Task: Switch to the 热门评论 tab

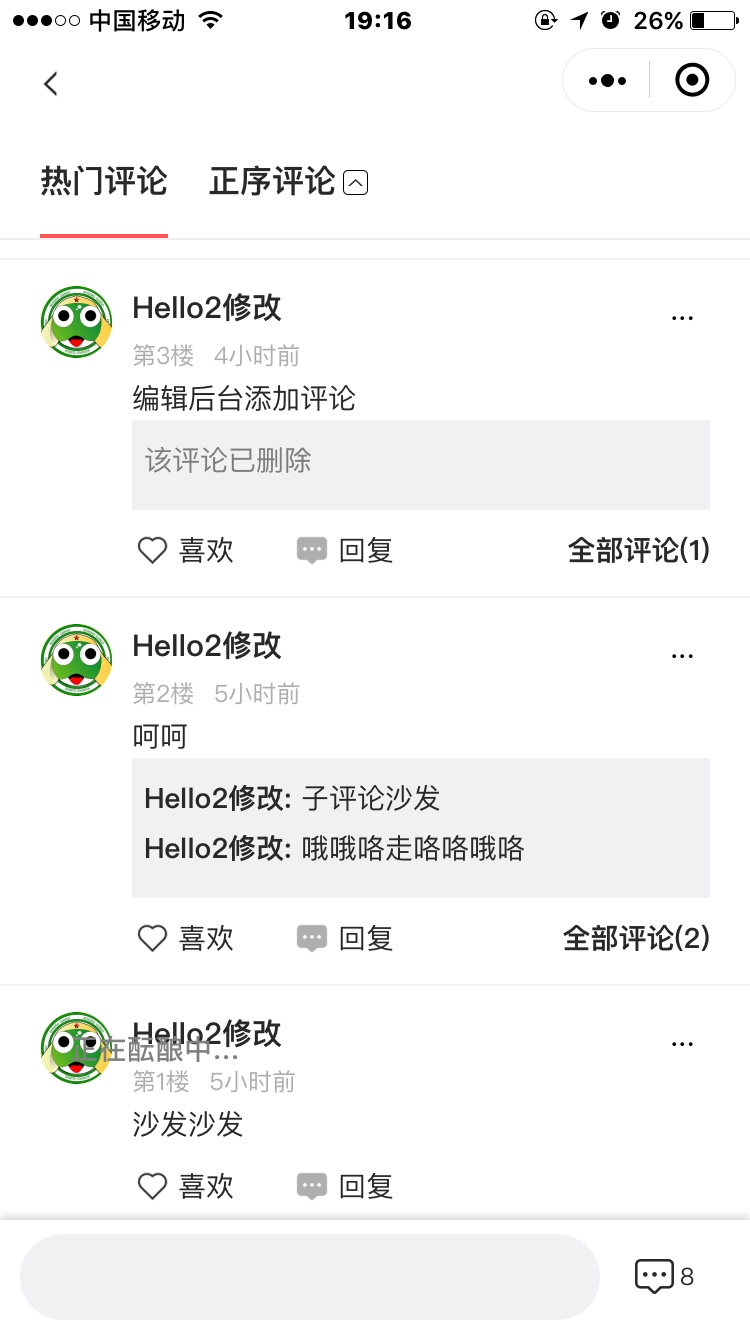Action: [104, 182]
